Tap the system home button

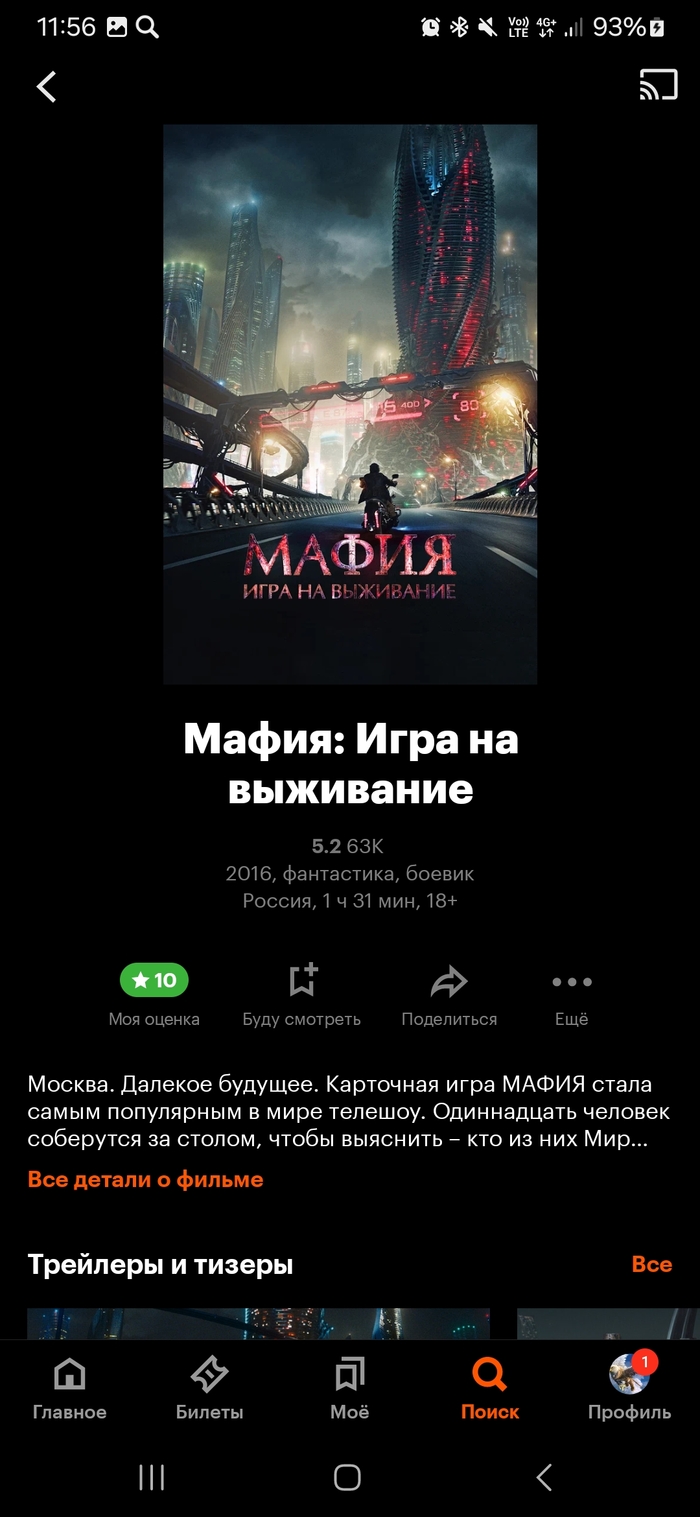(x=347, y=1477)
